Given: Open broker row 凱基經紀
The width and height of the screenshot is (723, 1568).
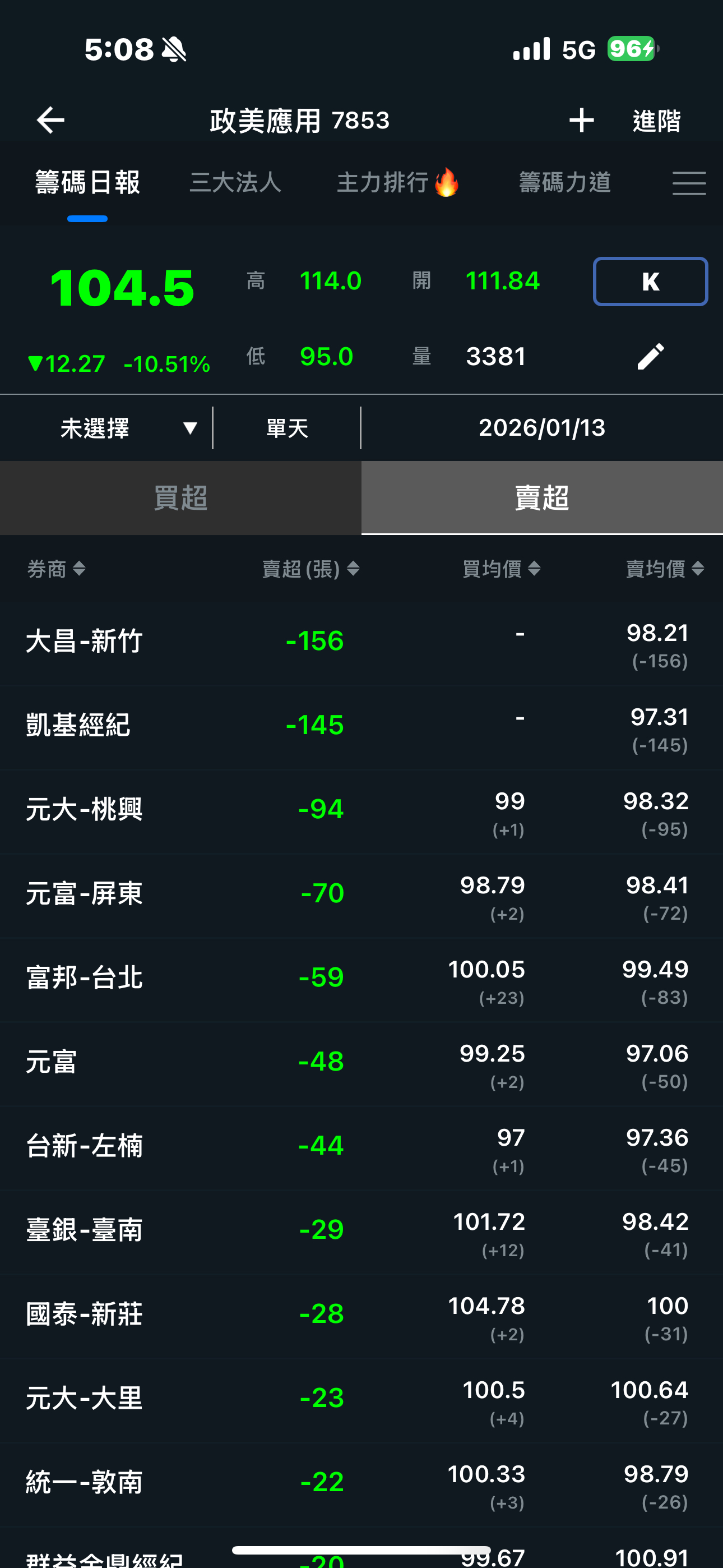Looking at the screenshot, I should pos(78,726).
